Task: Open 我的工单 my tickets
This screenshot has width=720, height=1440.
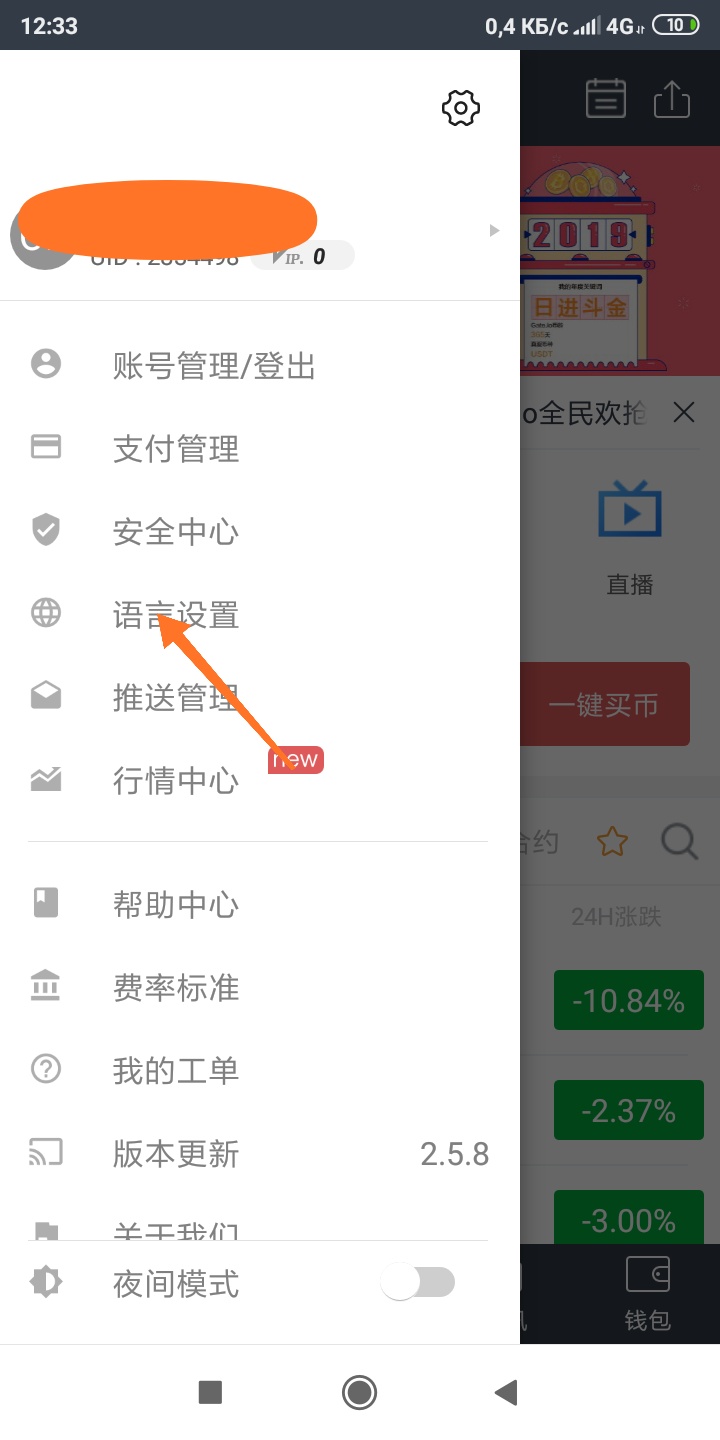Action: pyautogui.click(x=176, y=1071)
